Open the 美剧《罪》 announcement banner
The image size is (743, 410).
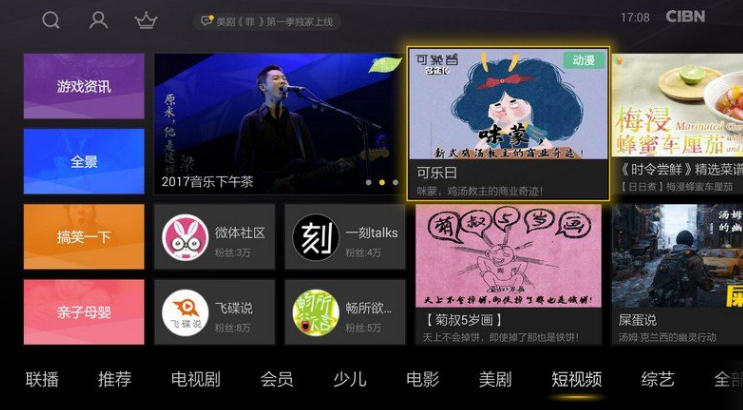(268, 20)
